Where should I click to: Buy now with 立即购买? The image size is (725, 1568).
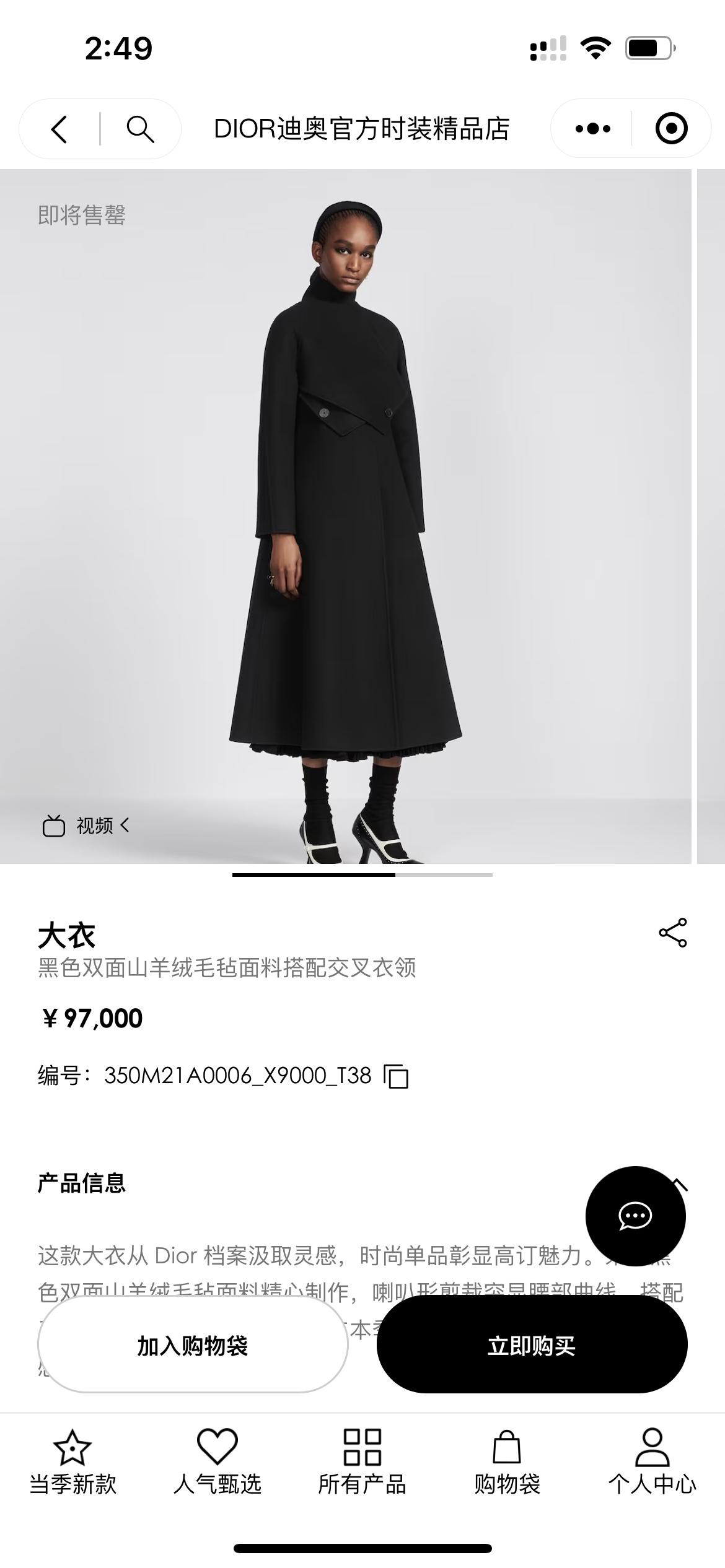pyautogui.click(x=532, y=1345)
